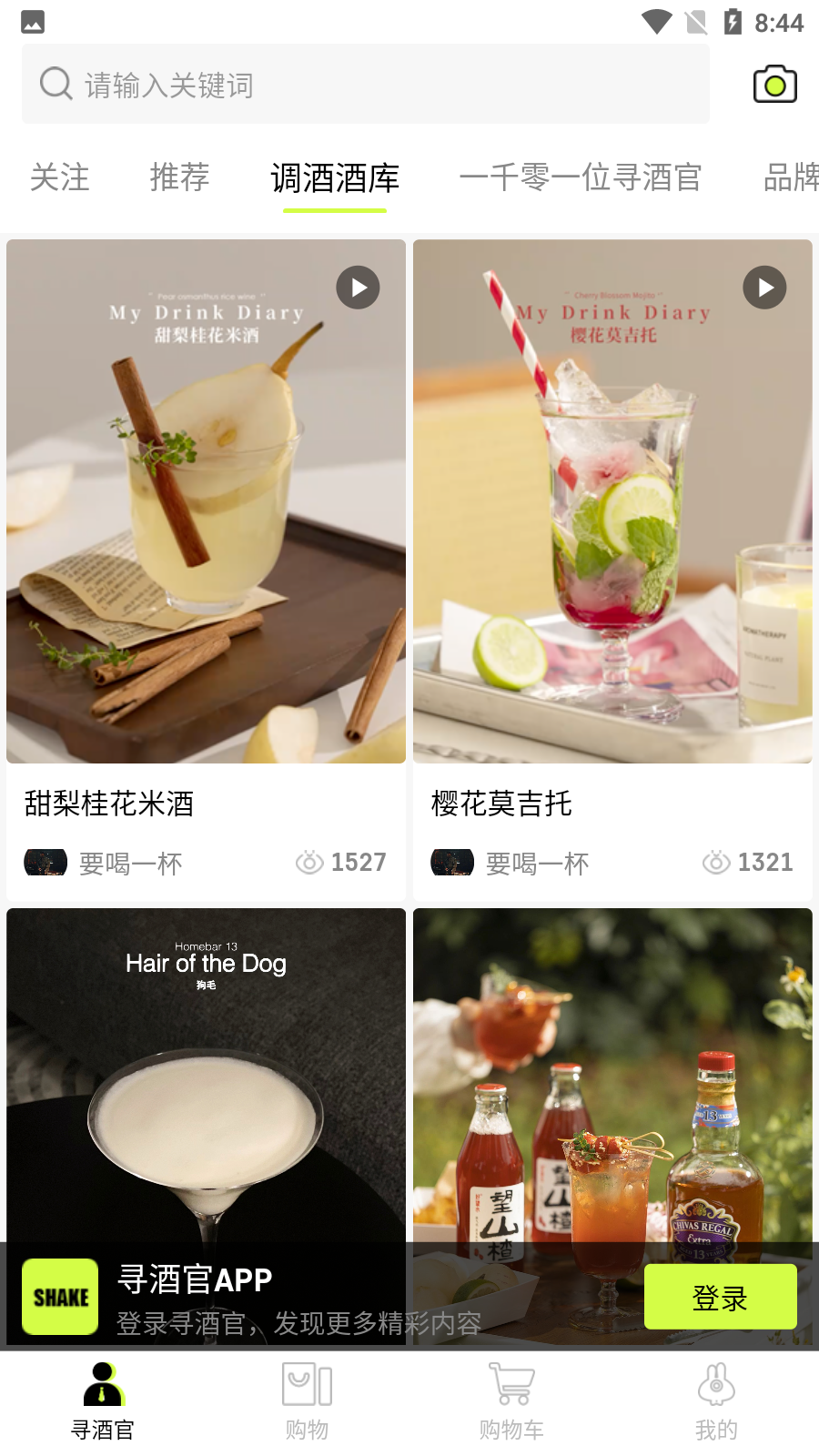819x1456 pixels.
Task: Open the camera search icon
Action: point(774,84)
